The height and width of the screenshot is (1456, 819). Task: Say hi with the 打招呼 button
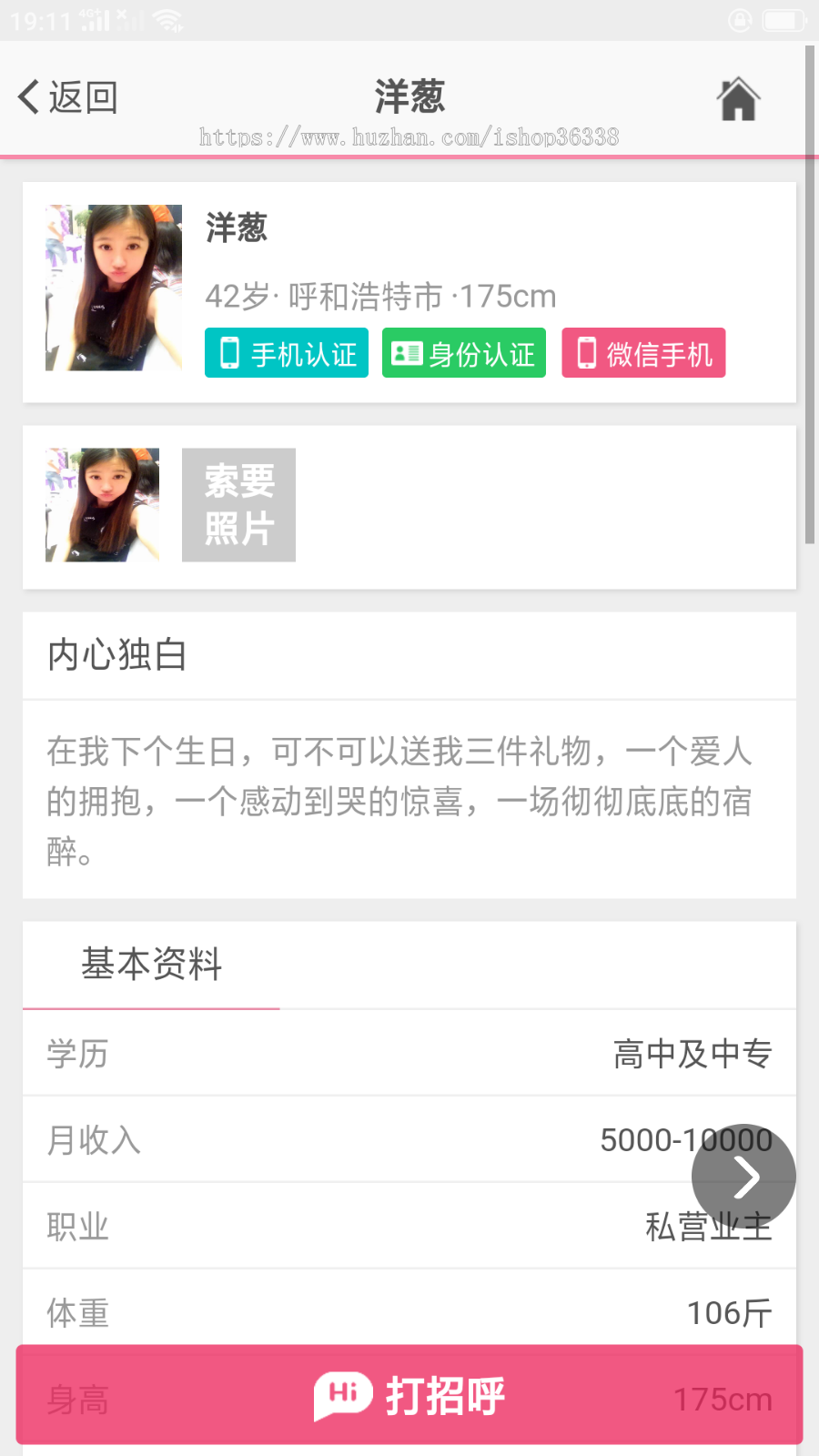click(409, 1395)
